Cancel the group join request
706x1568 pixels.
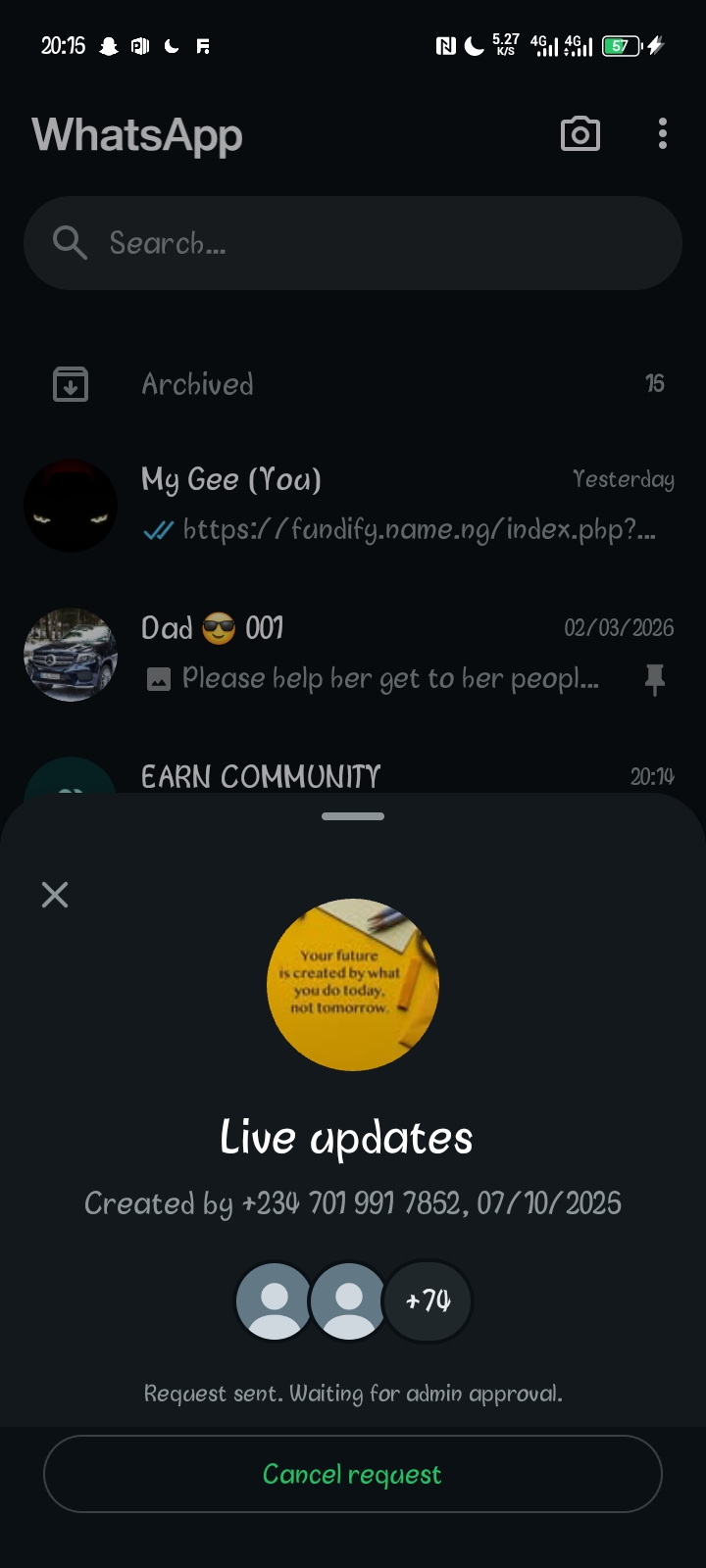point(353,1474)
